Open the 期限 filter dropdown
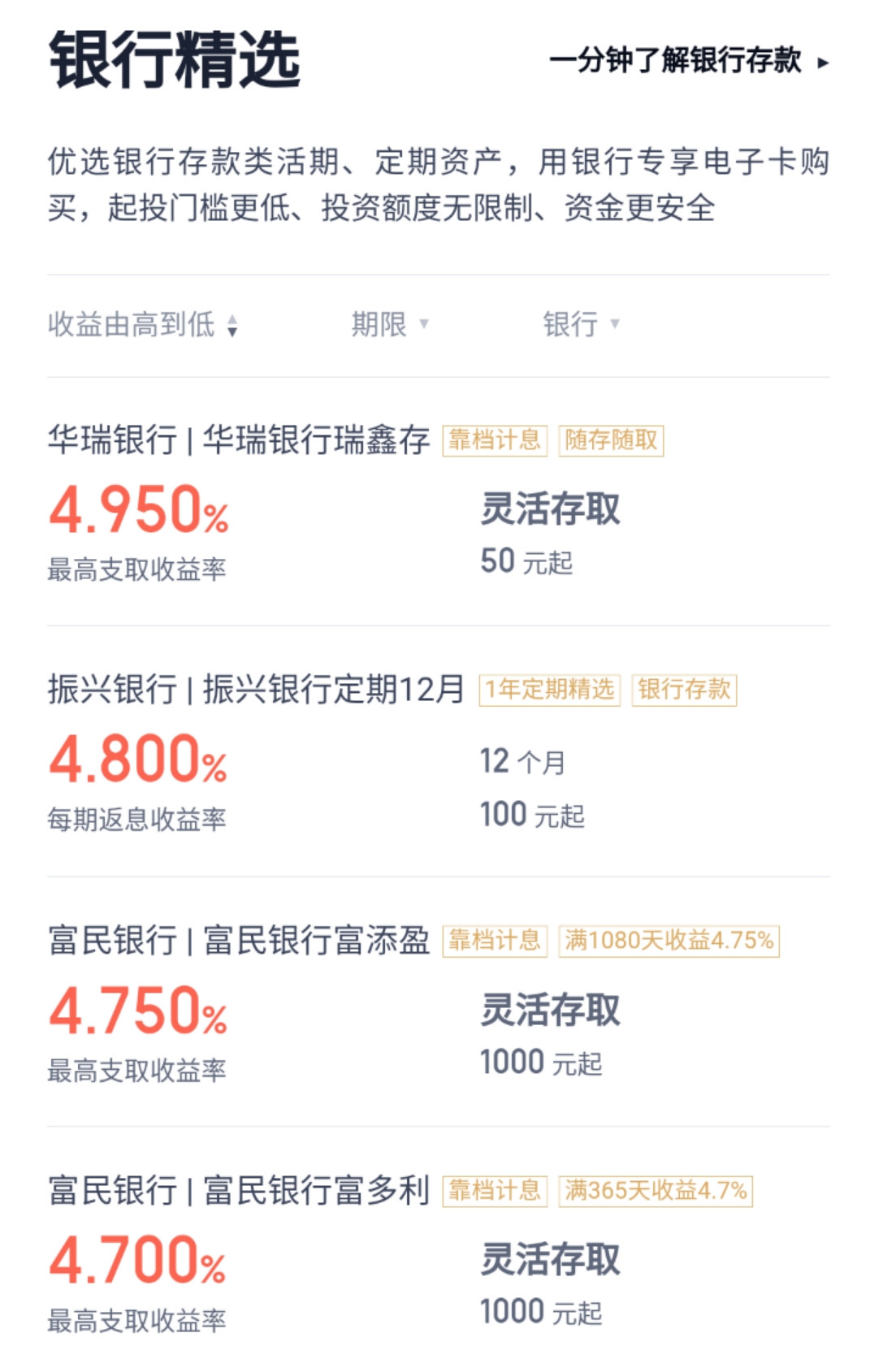The height and width of the screenshot is (1372, 870). pyautogui.click(x=388, y=324)
